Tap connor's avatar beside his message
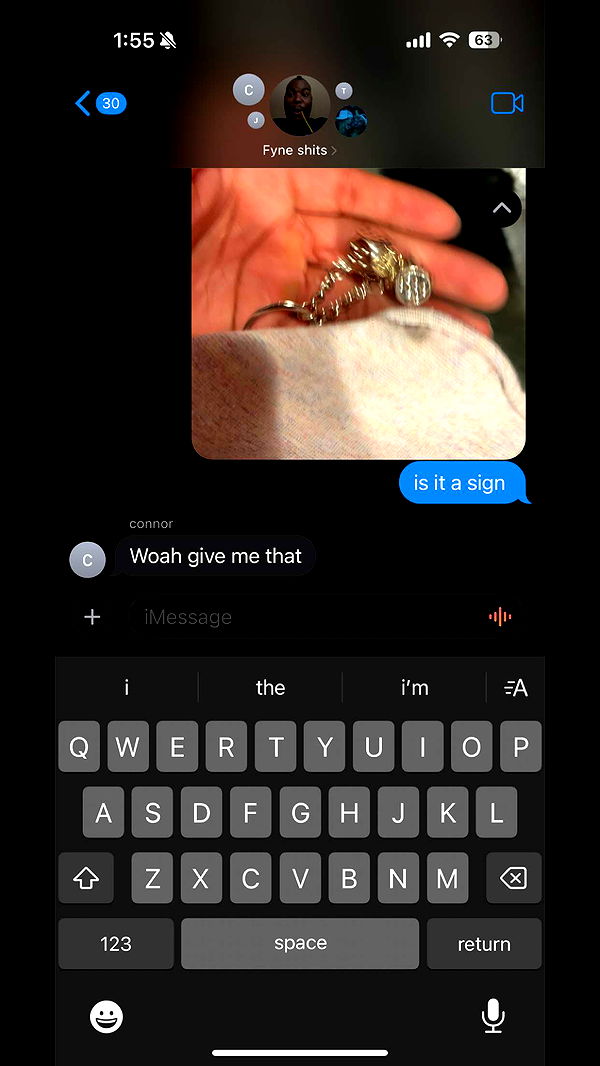This screenshot has height=1066, width=600. tap(87, 560)
